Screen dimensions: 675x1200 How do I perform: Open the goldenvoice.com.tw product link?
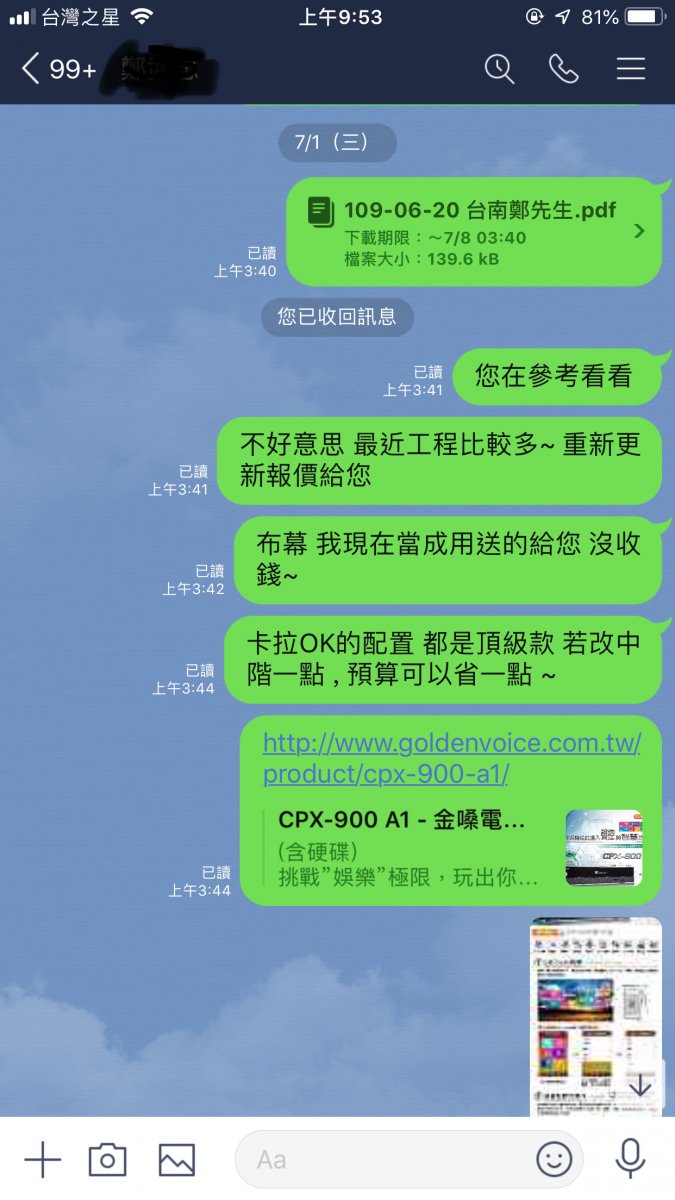point(451,758)
